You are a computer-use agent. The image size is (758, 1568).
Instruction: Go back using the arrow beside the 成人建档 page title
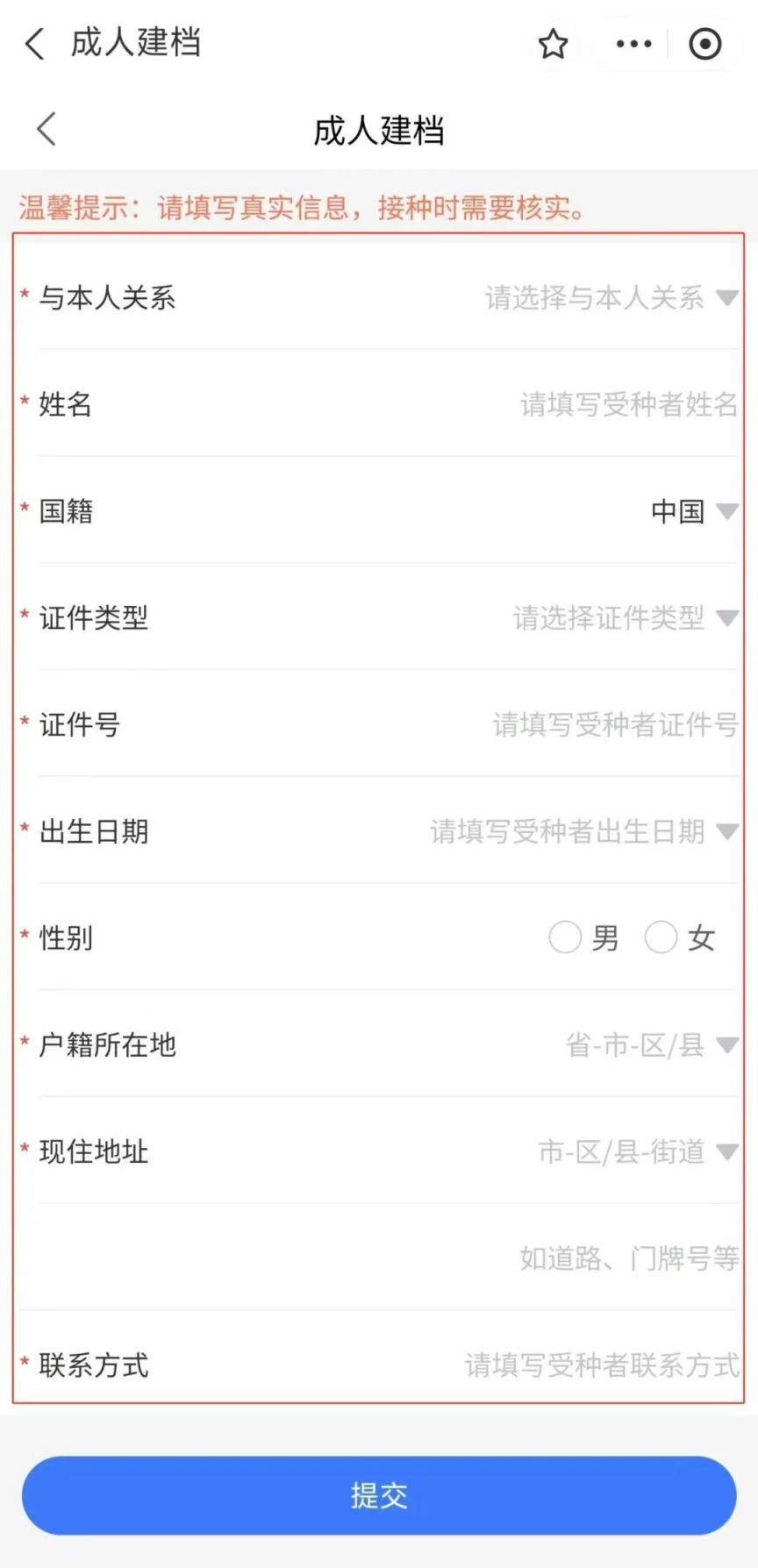[46, 129]
